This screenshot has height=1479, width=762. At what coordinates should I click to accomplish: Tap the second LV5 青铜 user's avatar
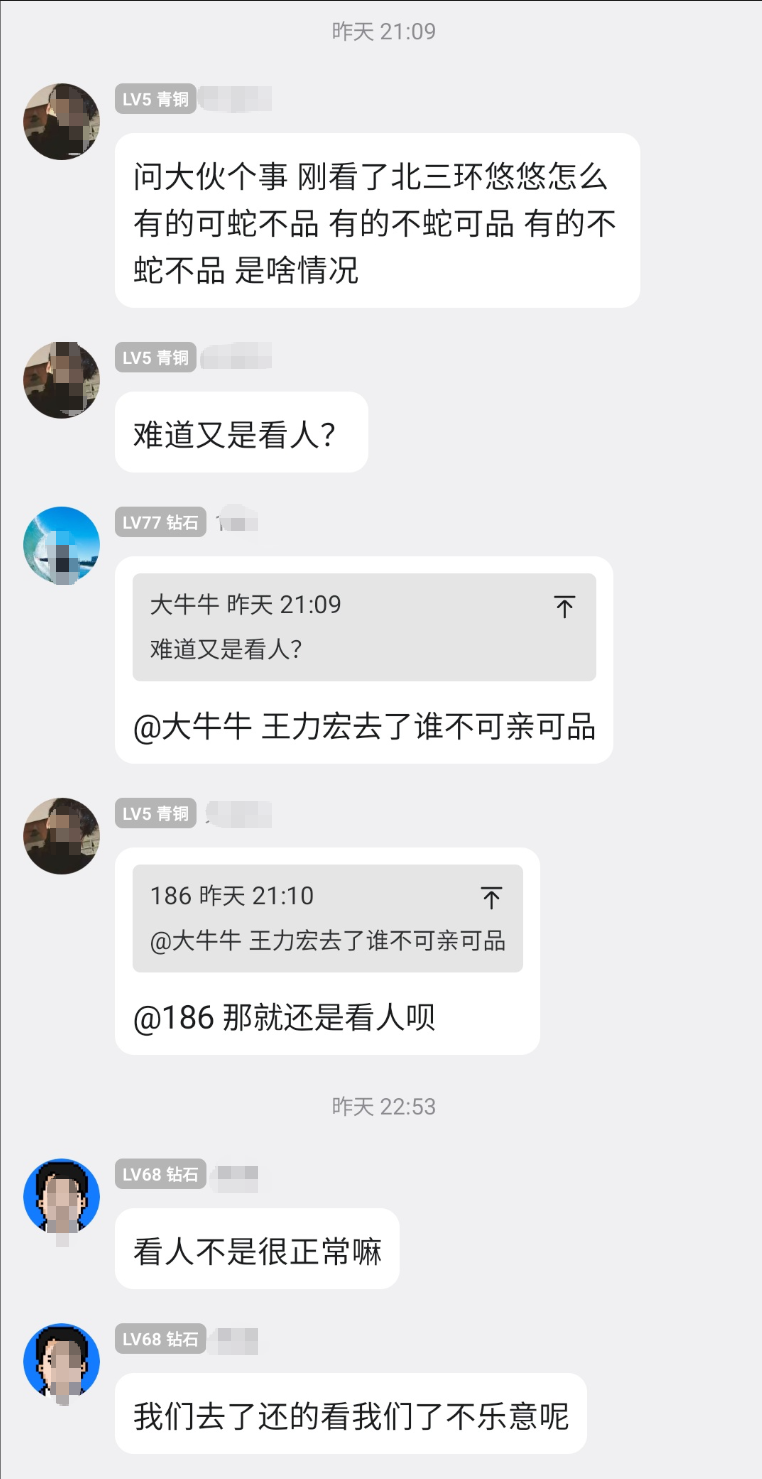tap(61, 378)
